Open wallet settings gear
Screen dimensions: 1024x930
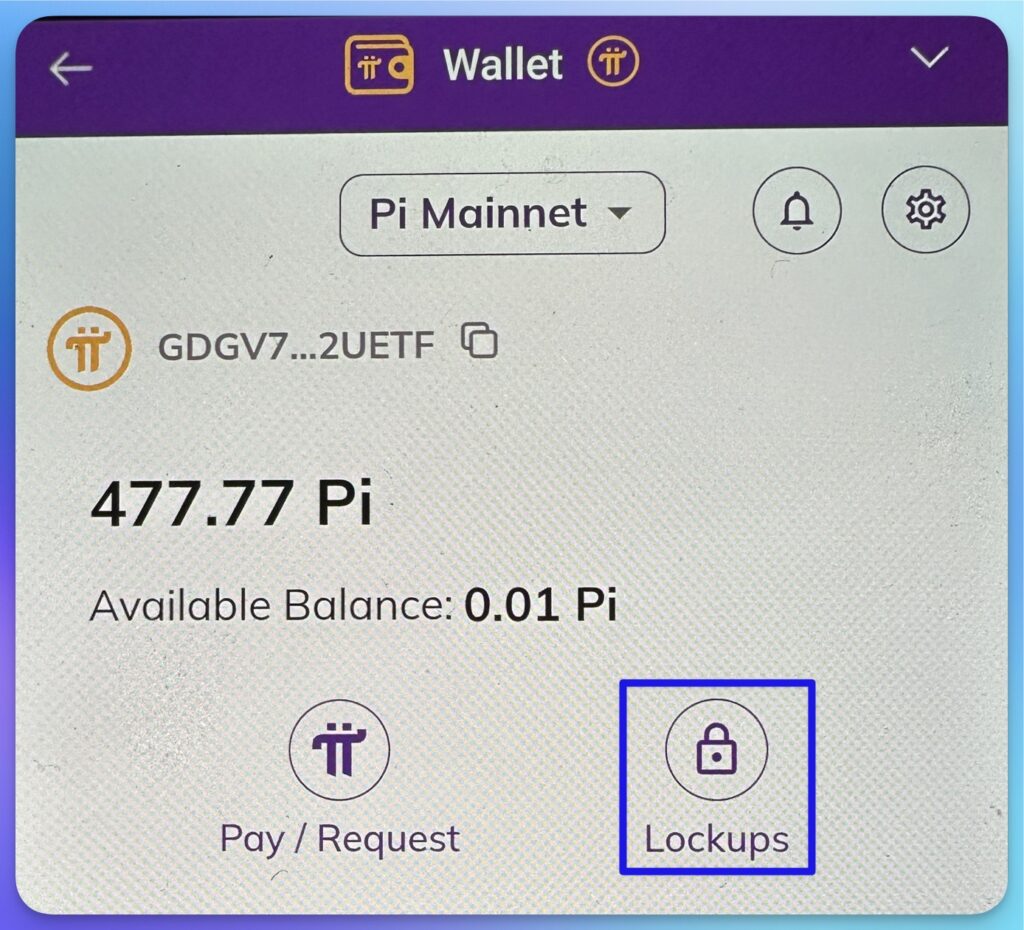(925, 209)
